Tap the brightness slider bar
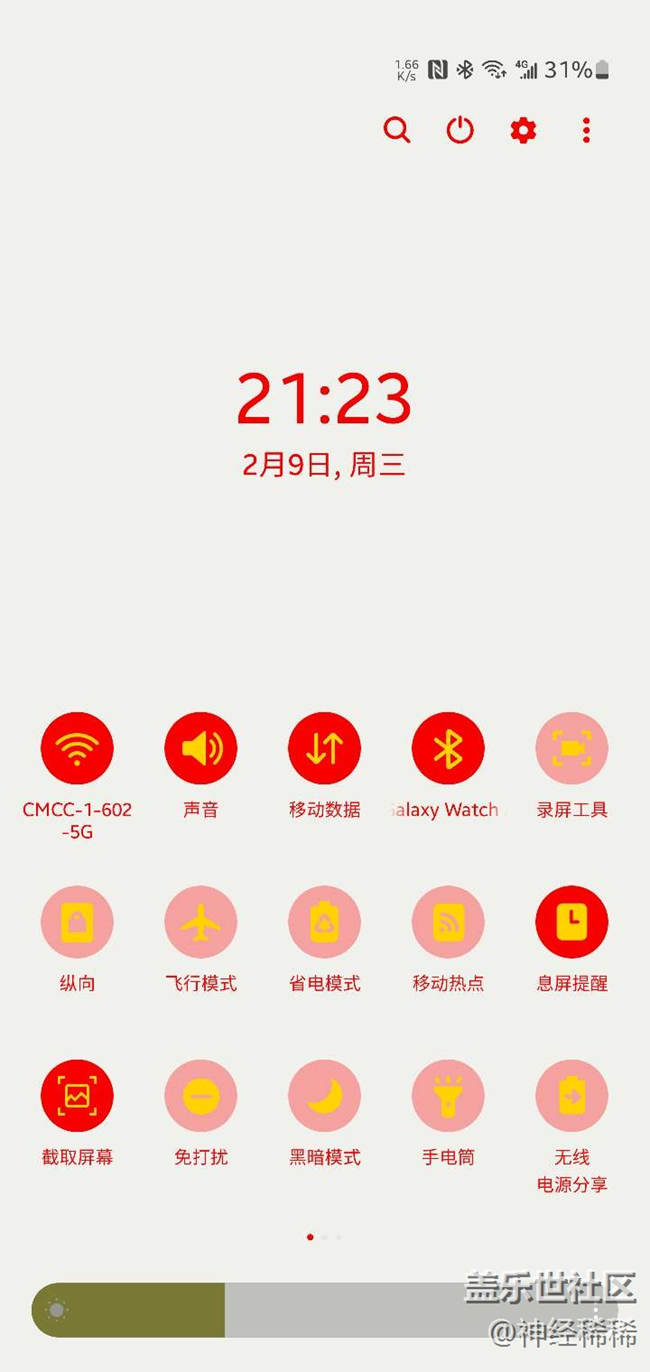Screen dimensions: 650x1372 325,1310
